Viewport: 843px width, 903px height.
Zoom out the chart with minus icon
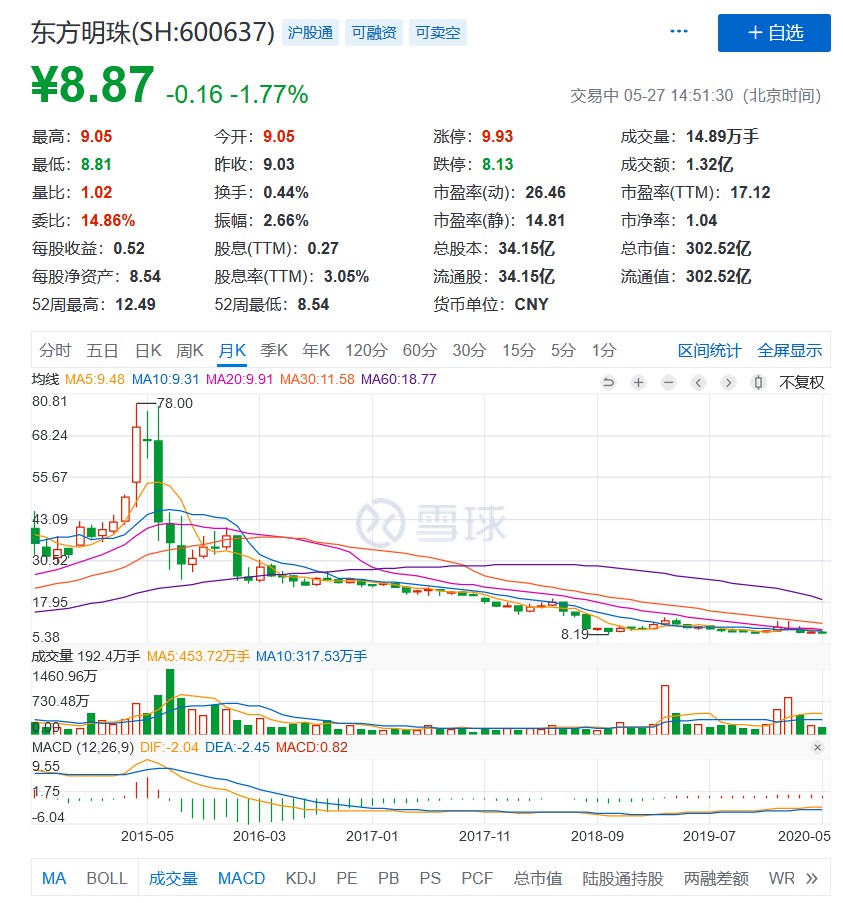click(x=668, y=382)
